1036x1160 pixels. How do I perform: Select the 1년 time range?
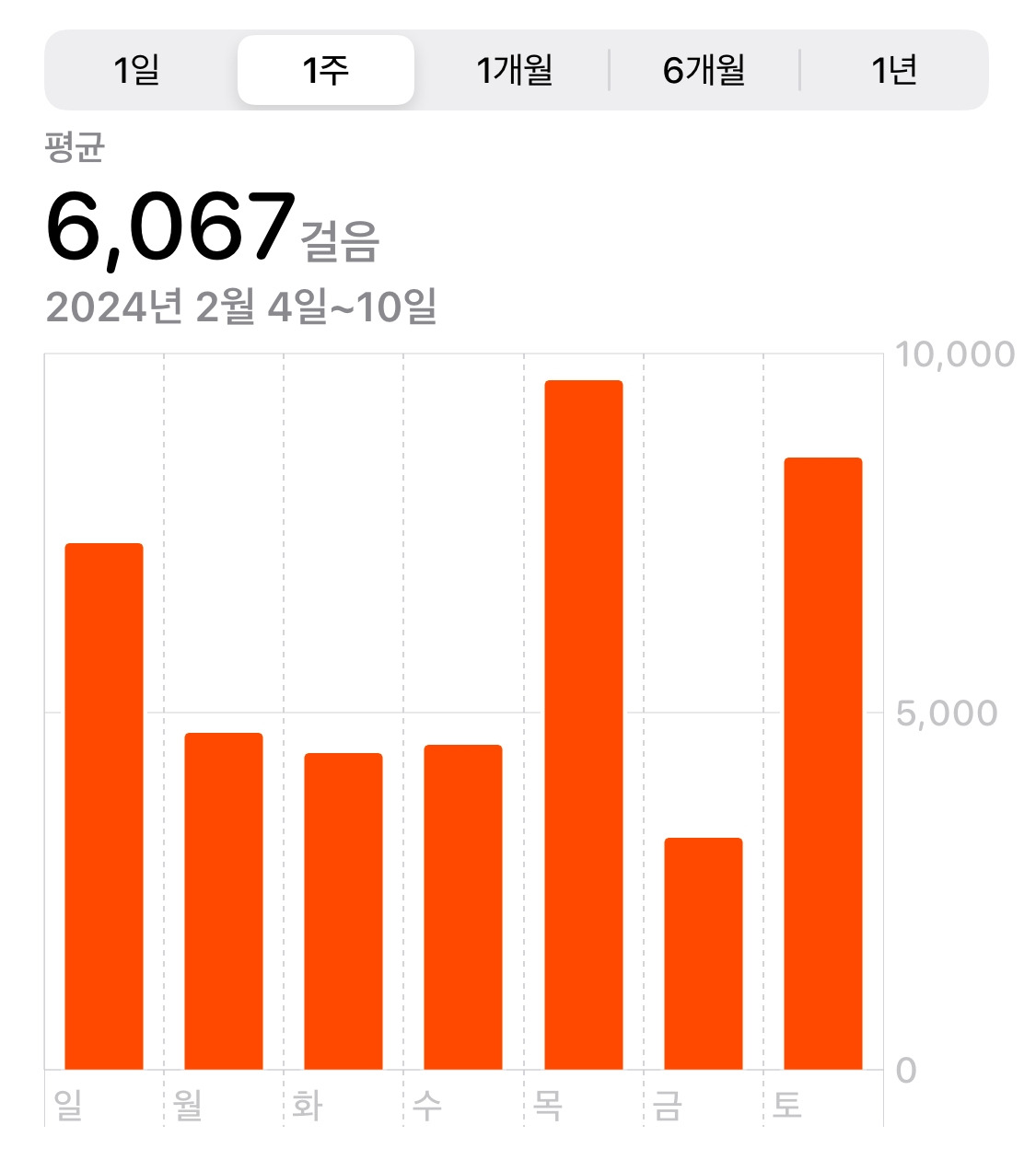(893, 70)
